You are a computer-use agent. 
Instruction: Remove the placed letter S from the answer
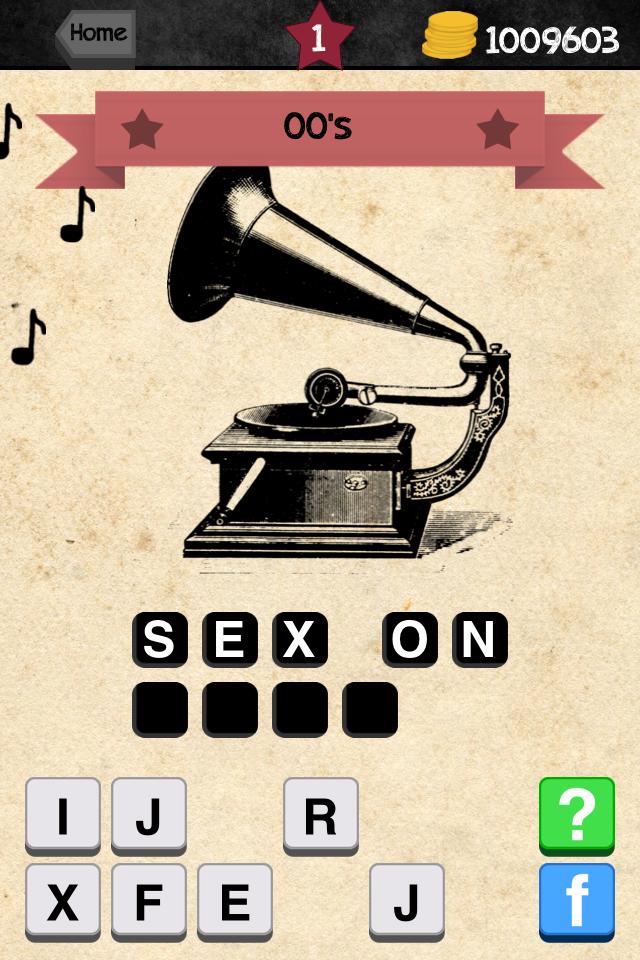click(x=159, y=639)
